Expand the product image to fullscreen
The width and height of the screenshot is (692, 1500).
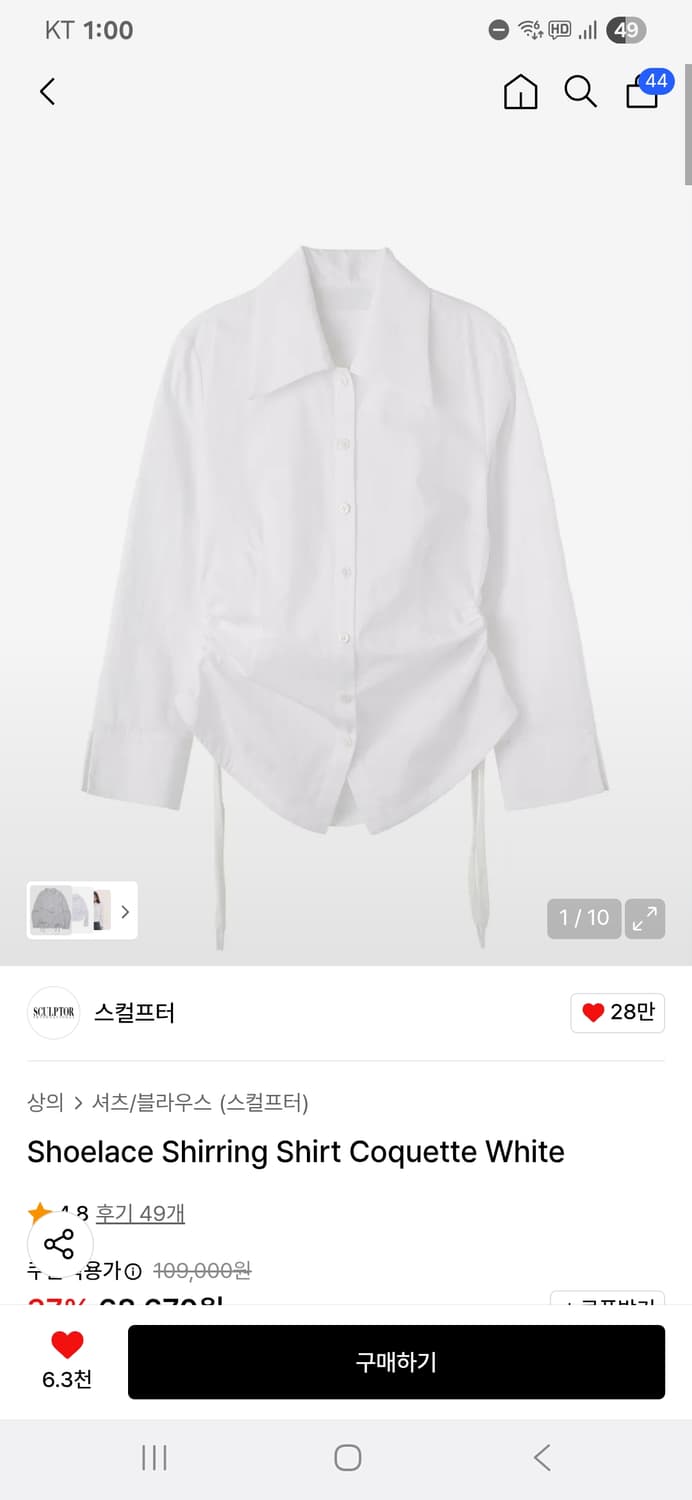coord(645,918)
